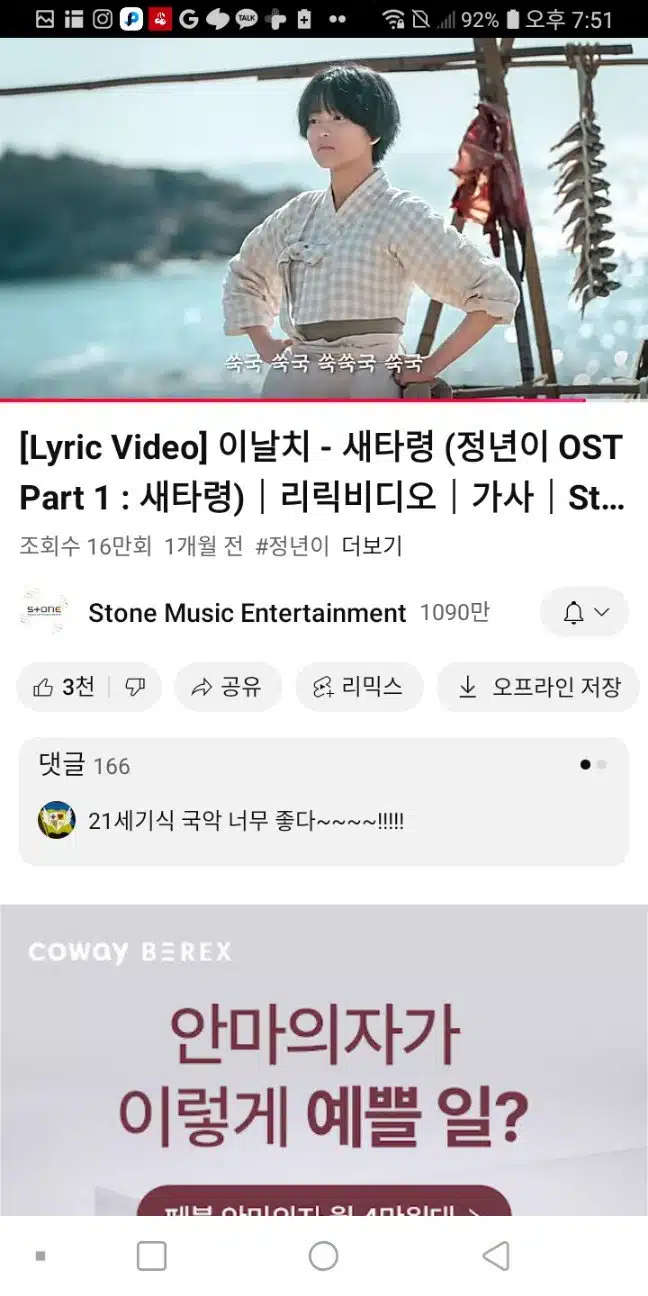The width and height of the screenshot is (648, 1296).
Task: Open the subscription notification bell dropdown
Action: [585, 613]
